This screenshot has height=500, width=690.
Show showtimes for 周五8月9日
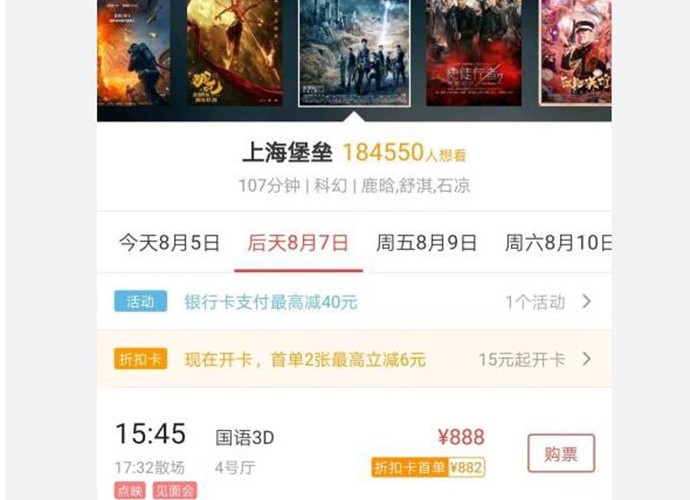(x=426, y=243)
